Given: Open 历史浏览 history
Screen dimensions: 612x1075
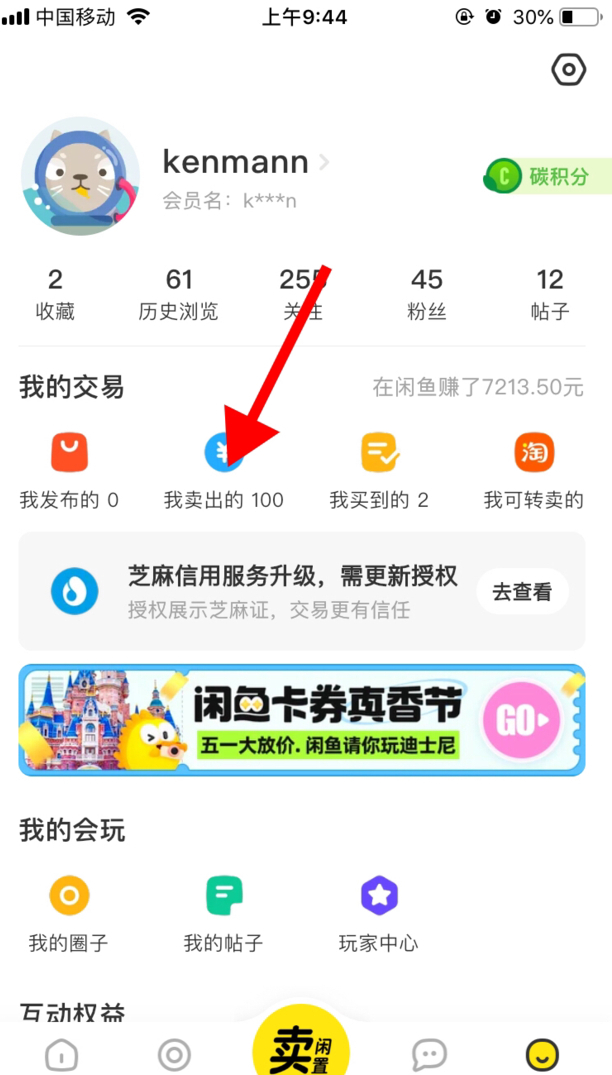Looking at the screenshot, I should (178, 294).
